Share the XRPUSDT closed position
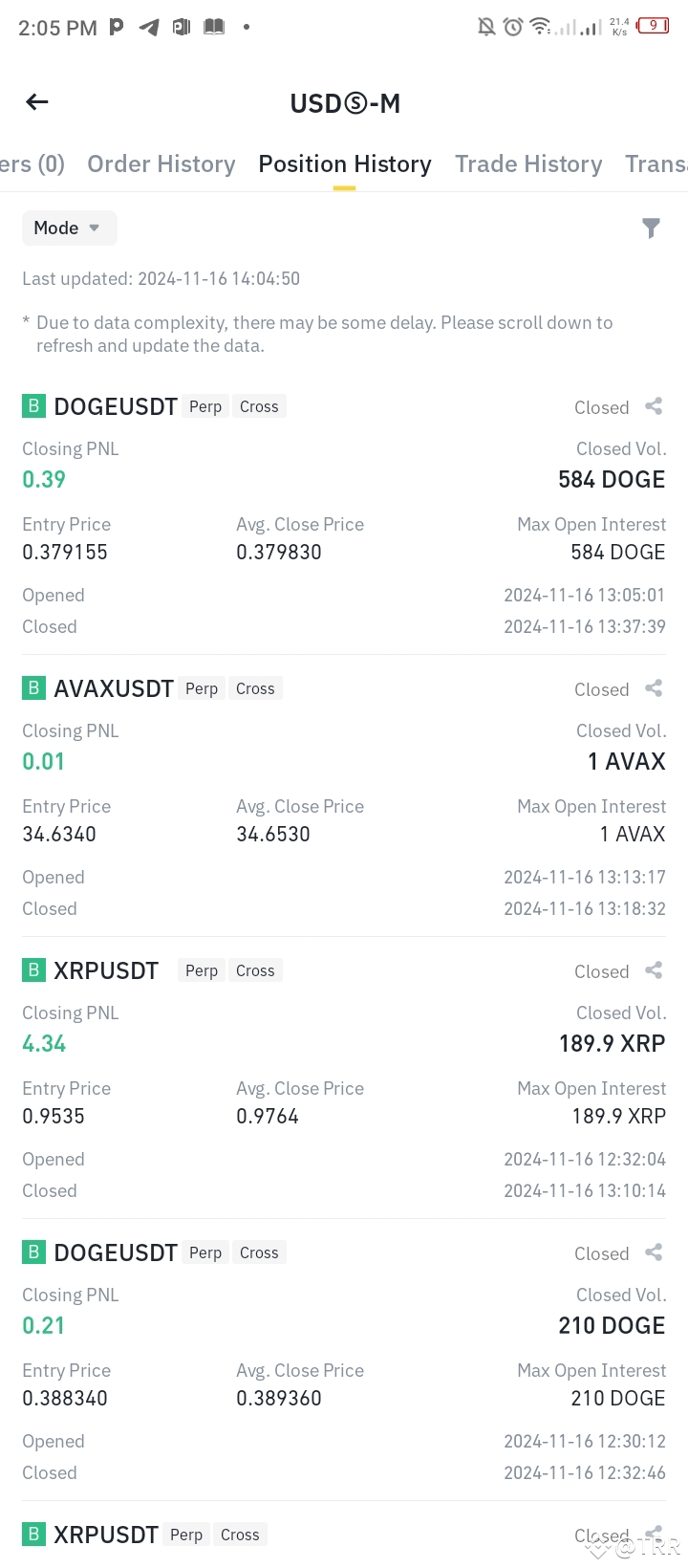688x1568 pixels. coord(654,969)
